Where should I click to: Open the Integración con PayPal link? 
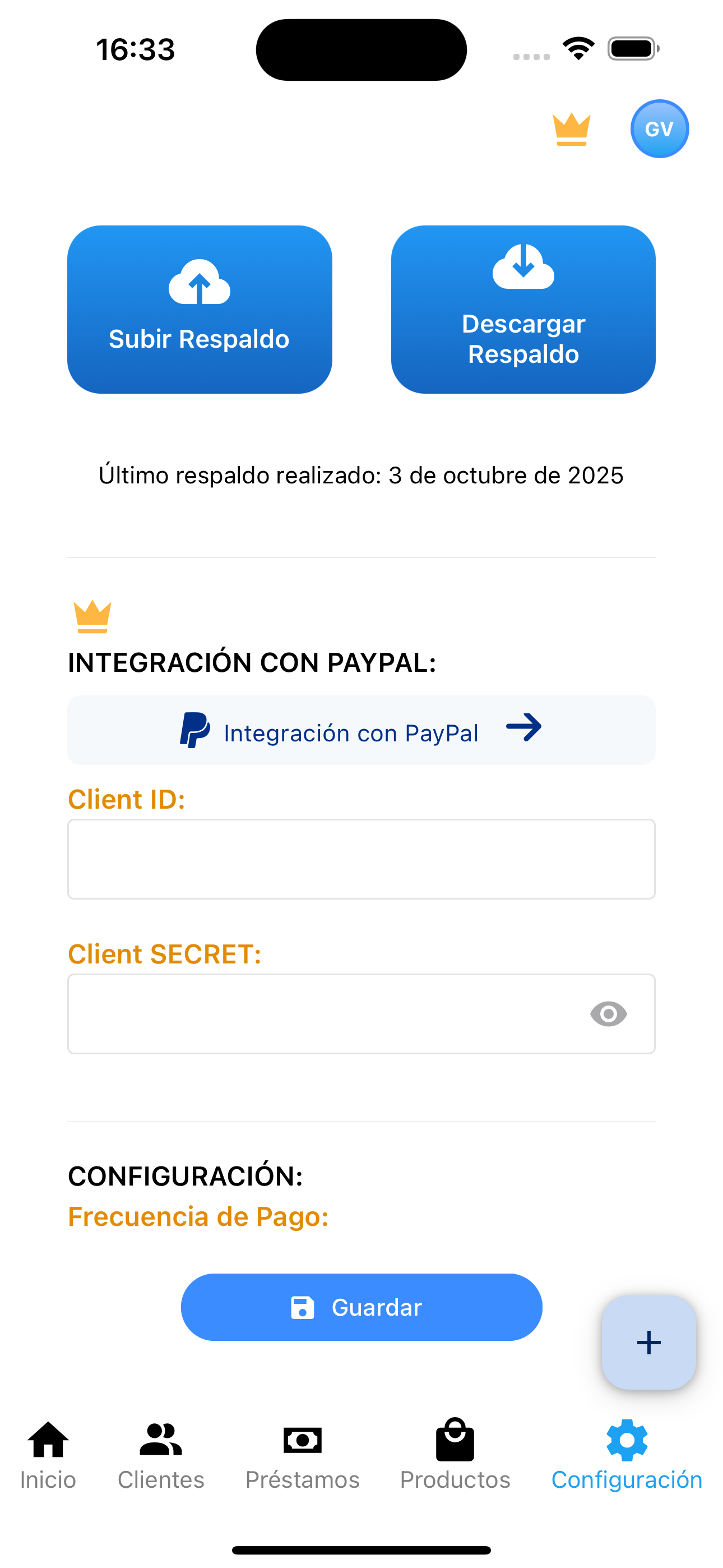click(x=361, y=730)
